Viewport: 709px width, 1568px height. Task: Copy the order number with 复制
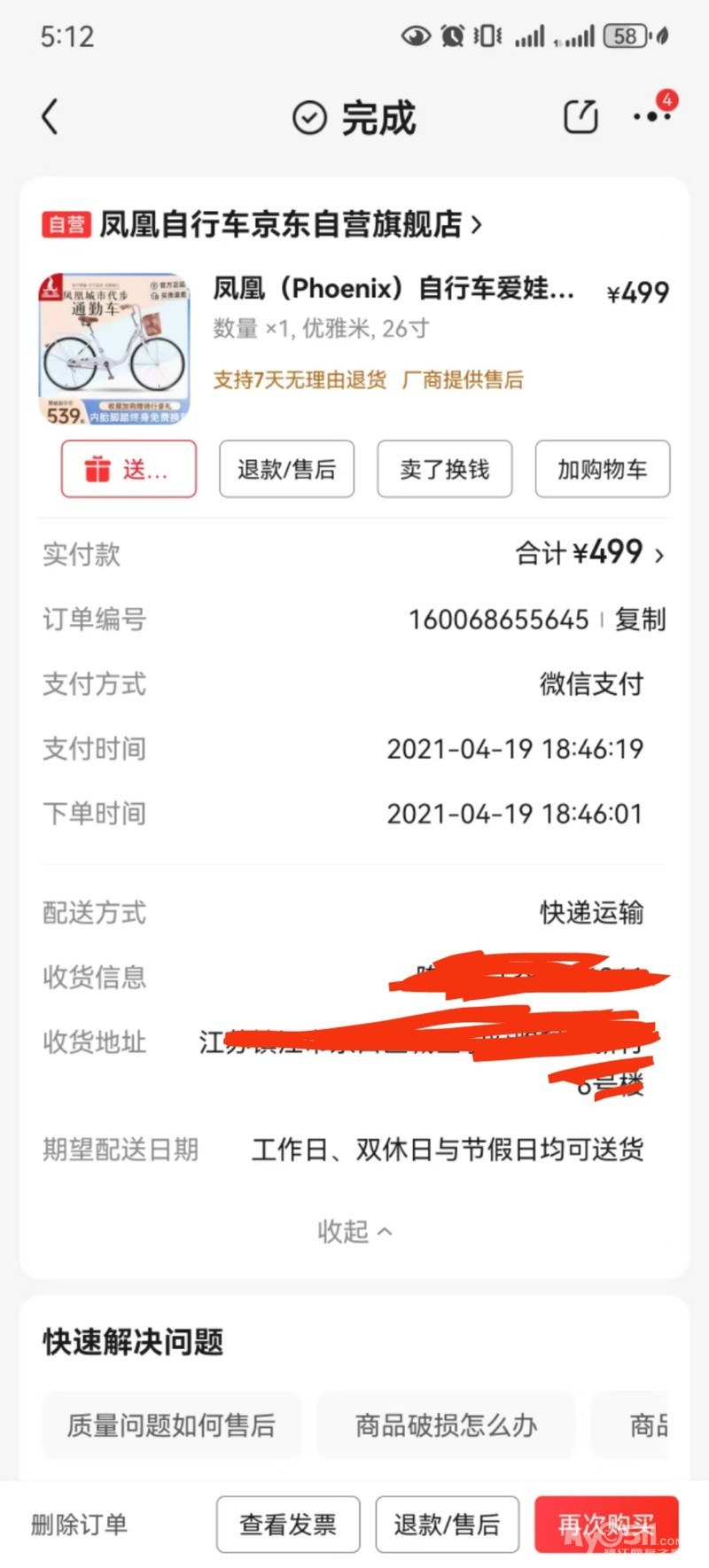(x=640, y=619)
